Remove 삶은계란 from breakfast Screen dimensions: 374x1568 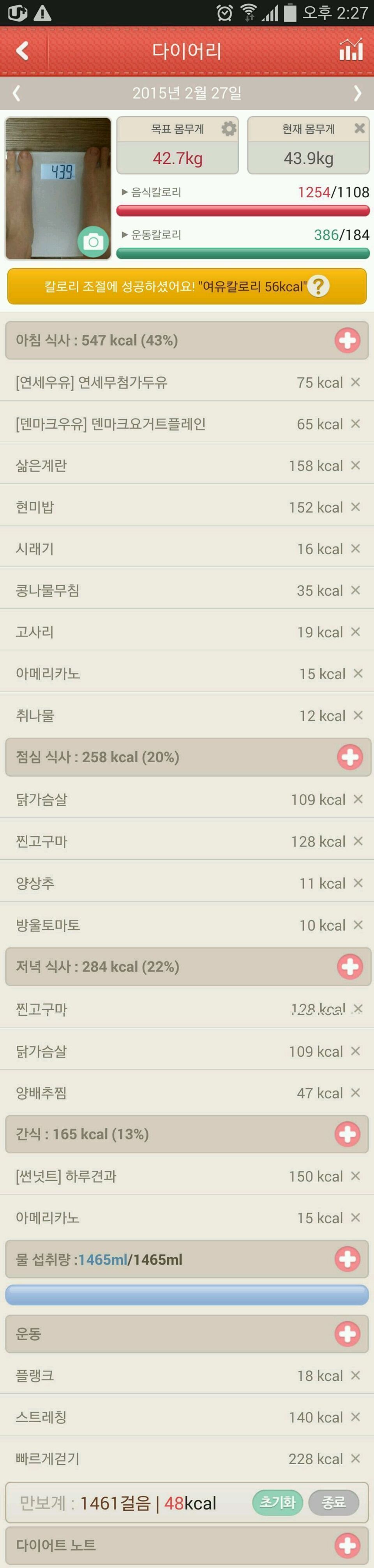click(x=356, y=465)
